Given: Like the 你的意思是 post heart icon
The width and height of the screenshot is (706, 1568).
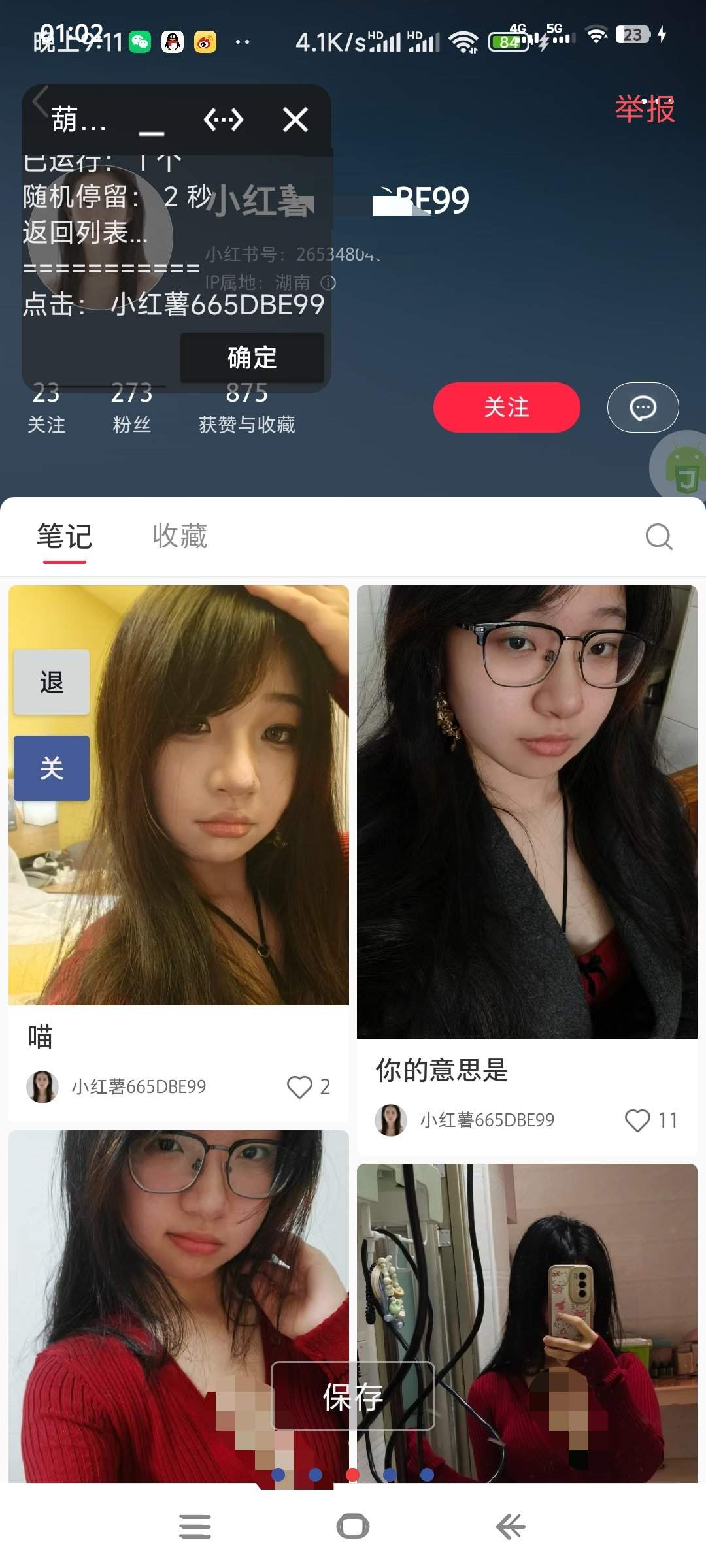Looking at the screenshot, I should point(639,1120).
